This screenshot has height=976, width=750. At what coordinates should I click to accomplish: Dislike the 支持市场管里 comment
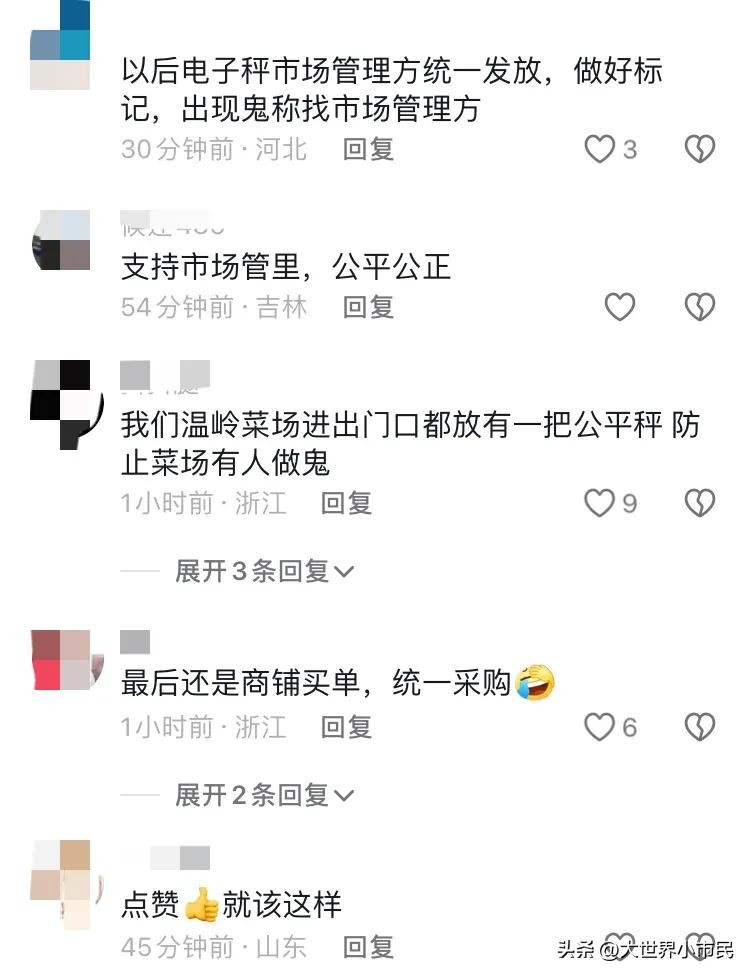(699, 307)
